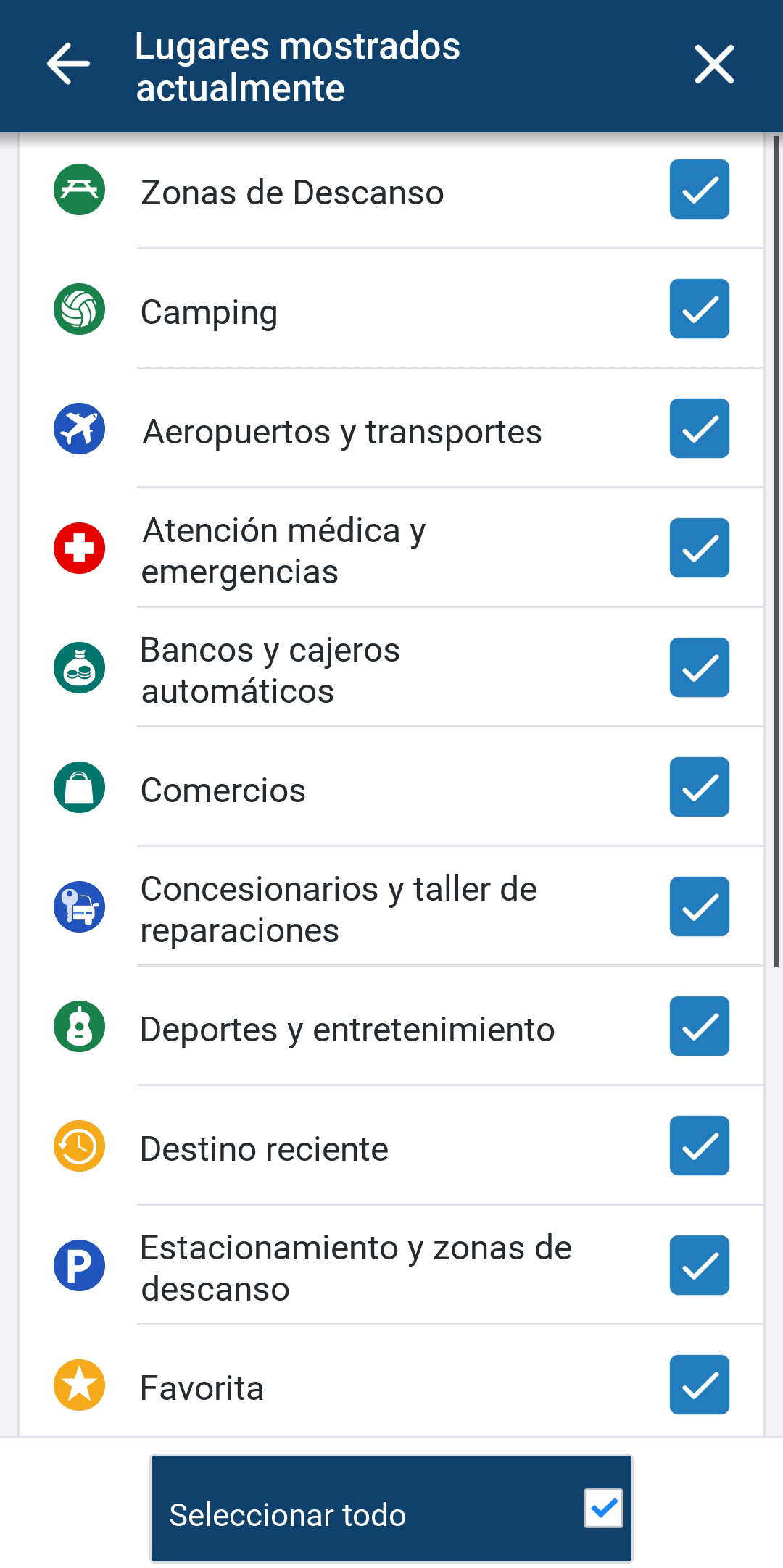This screenshot has width=783, height=1568.
Task: Uncheck the Camping checkbox
Action: tap(699, 309)
